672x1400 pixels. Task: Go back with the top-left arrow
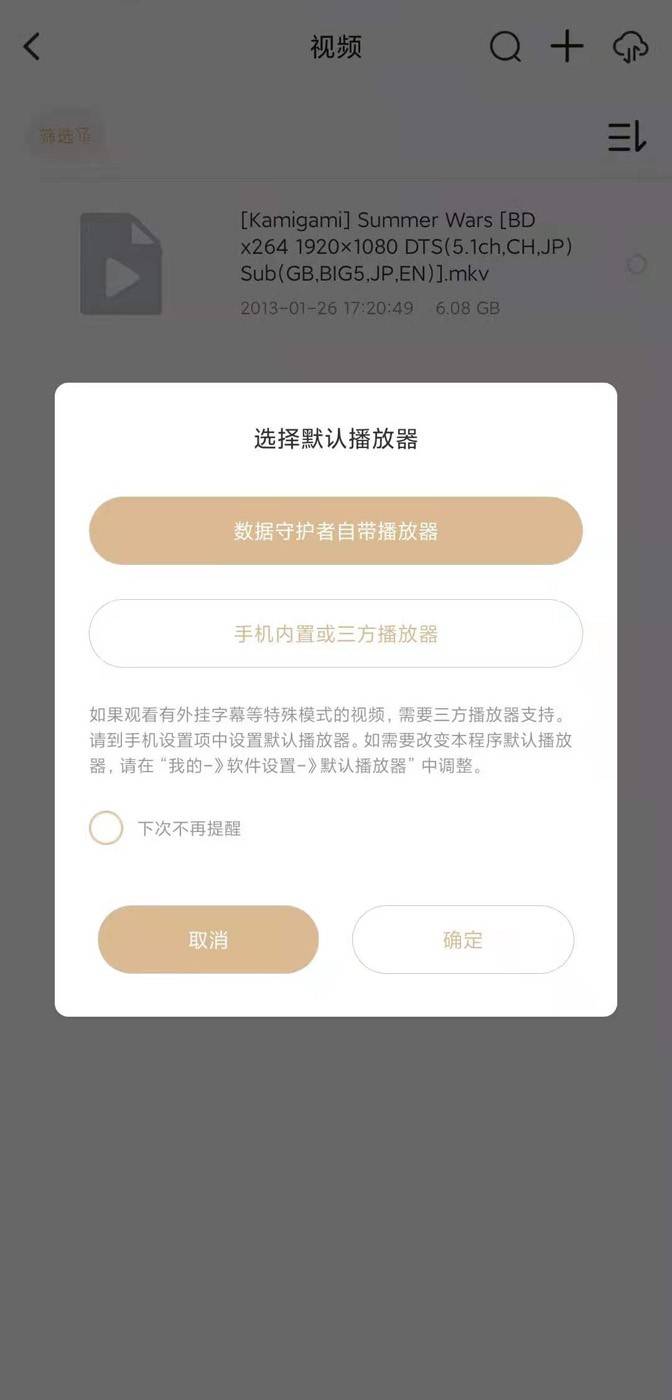pos(32,46)
